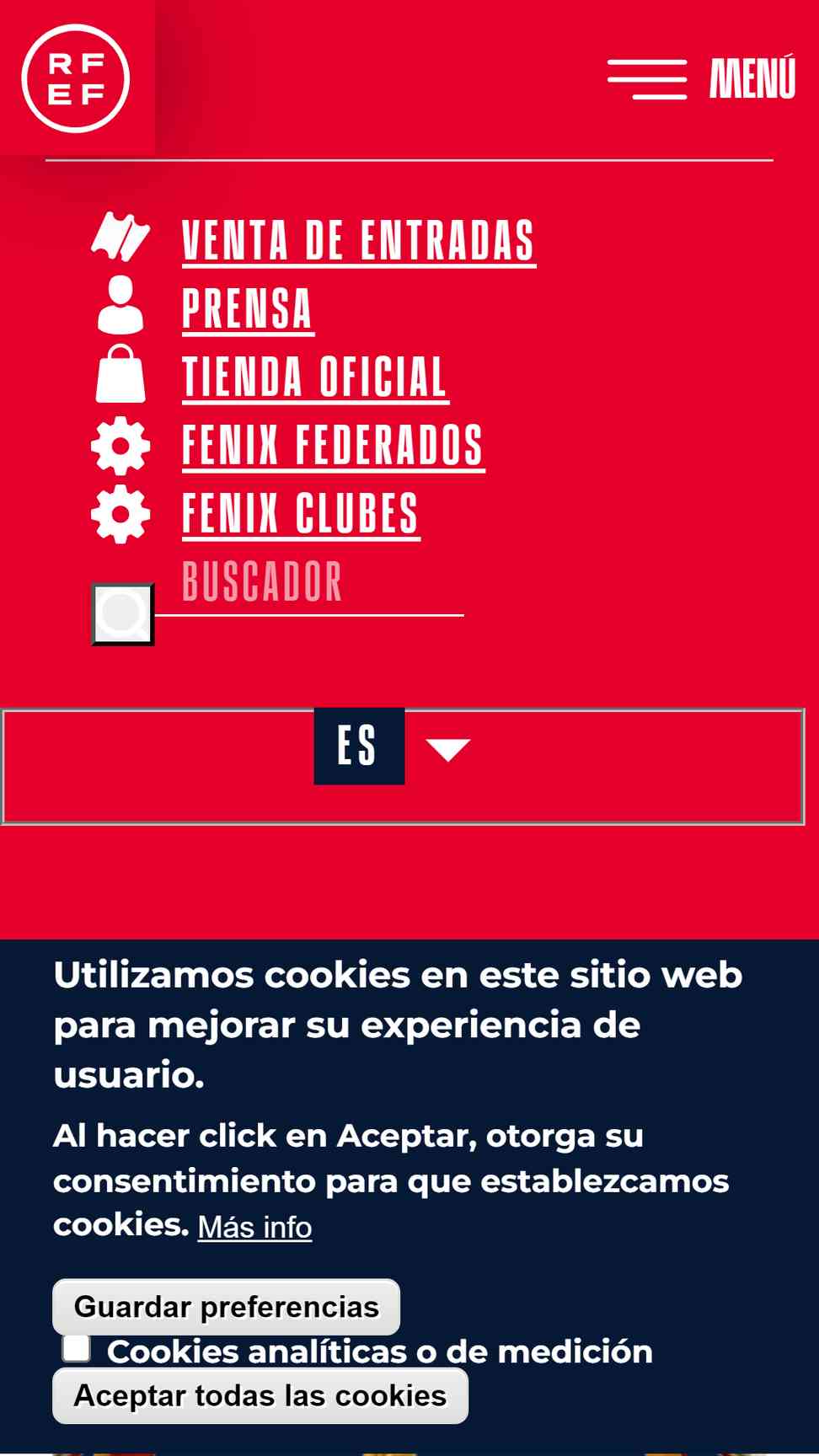
Task: Expand the ES language dropdown
Action: coord(403,767)
